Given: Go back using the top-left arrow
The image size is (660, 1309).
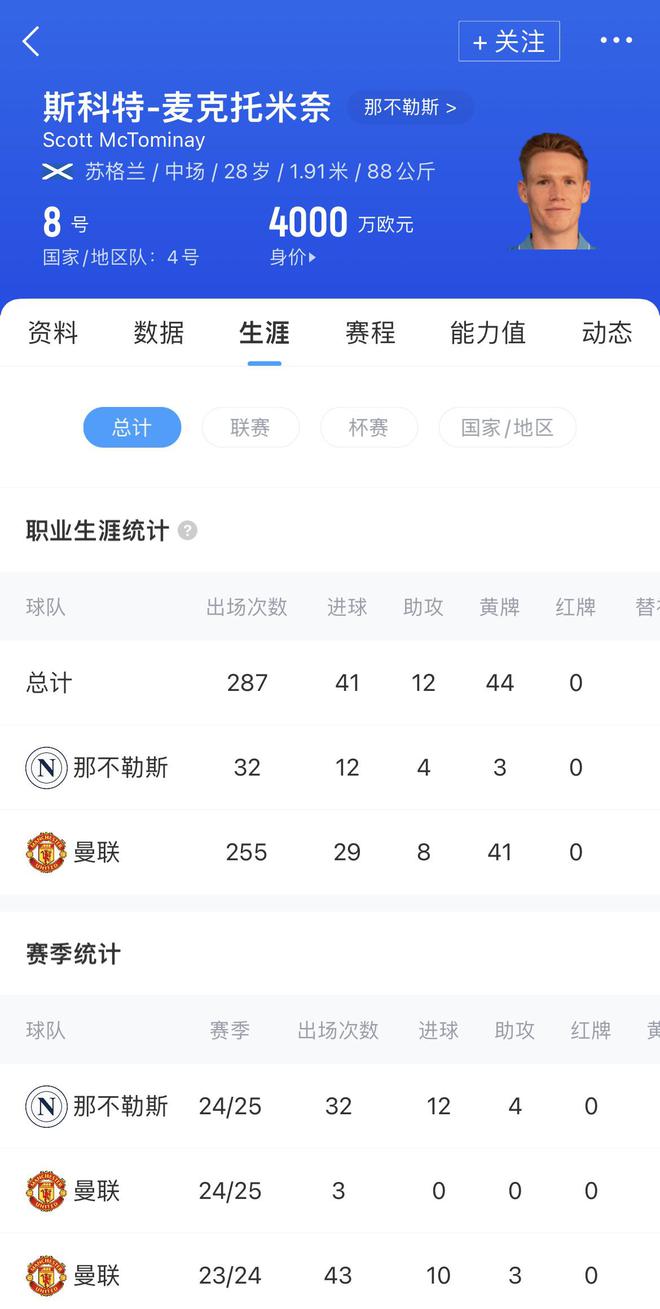Looking at the screenshot, I should tap(31, 42).
